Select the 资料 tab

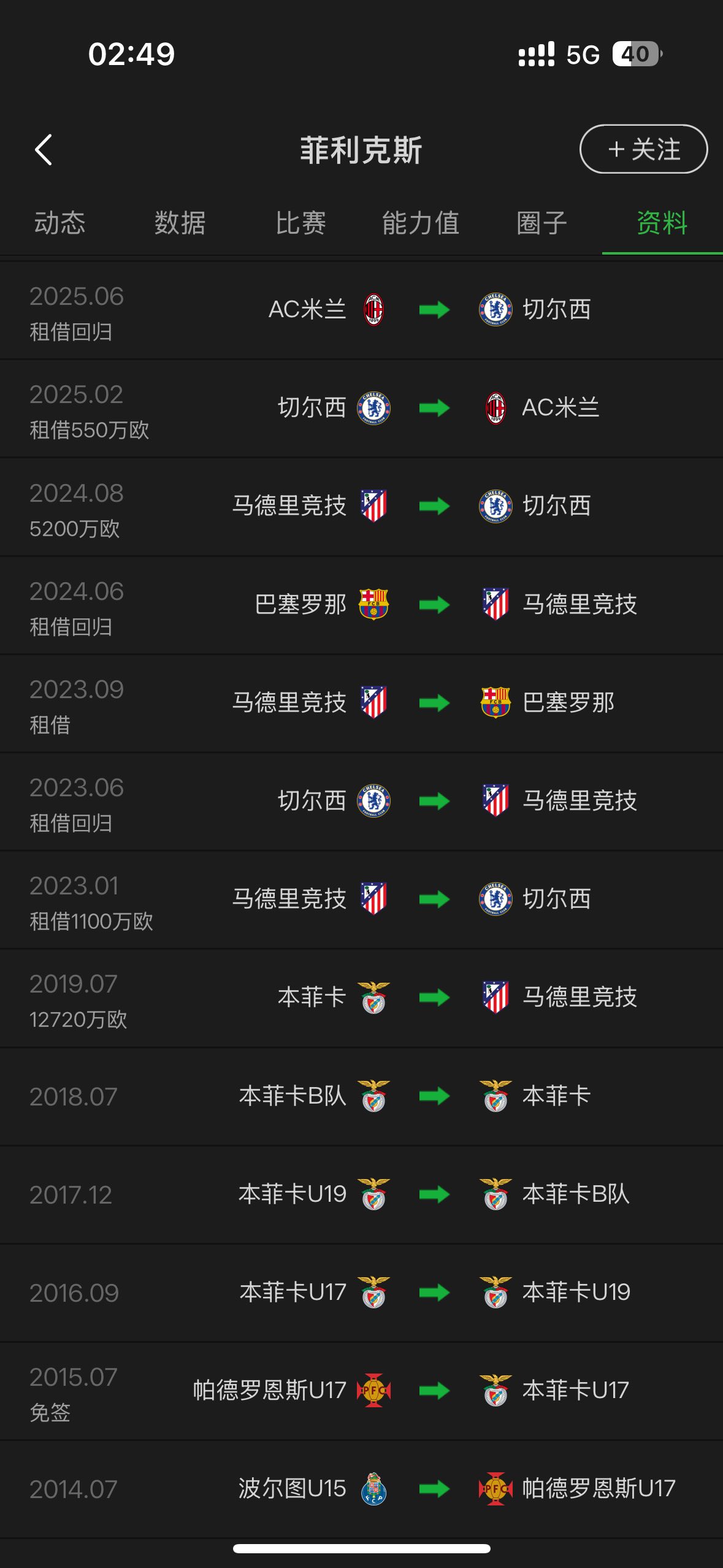click(662, 223)
